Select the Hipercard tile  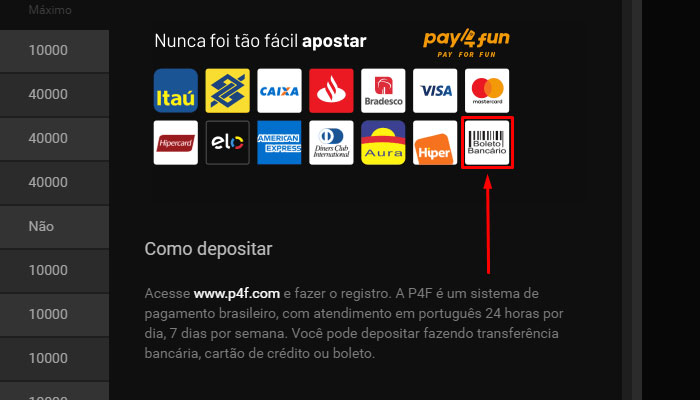[176, 143]
